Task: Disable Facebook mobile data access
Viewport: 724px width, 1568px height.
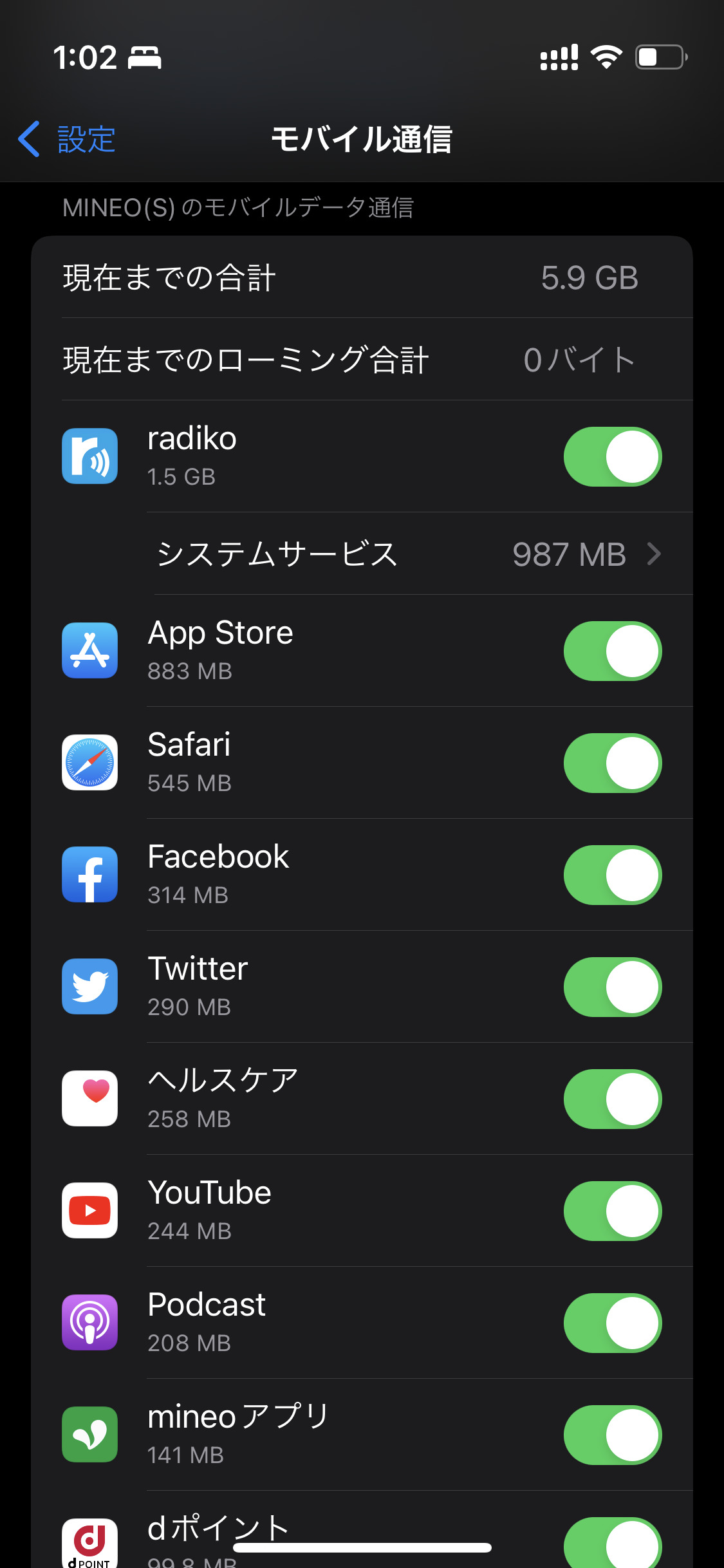Action: click(612, 875)
